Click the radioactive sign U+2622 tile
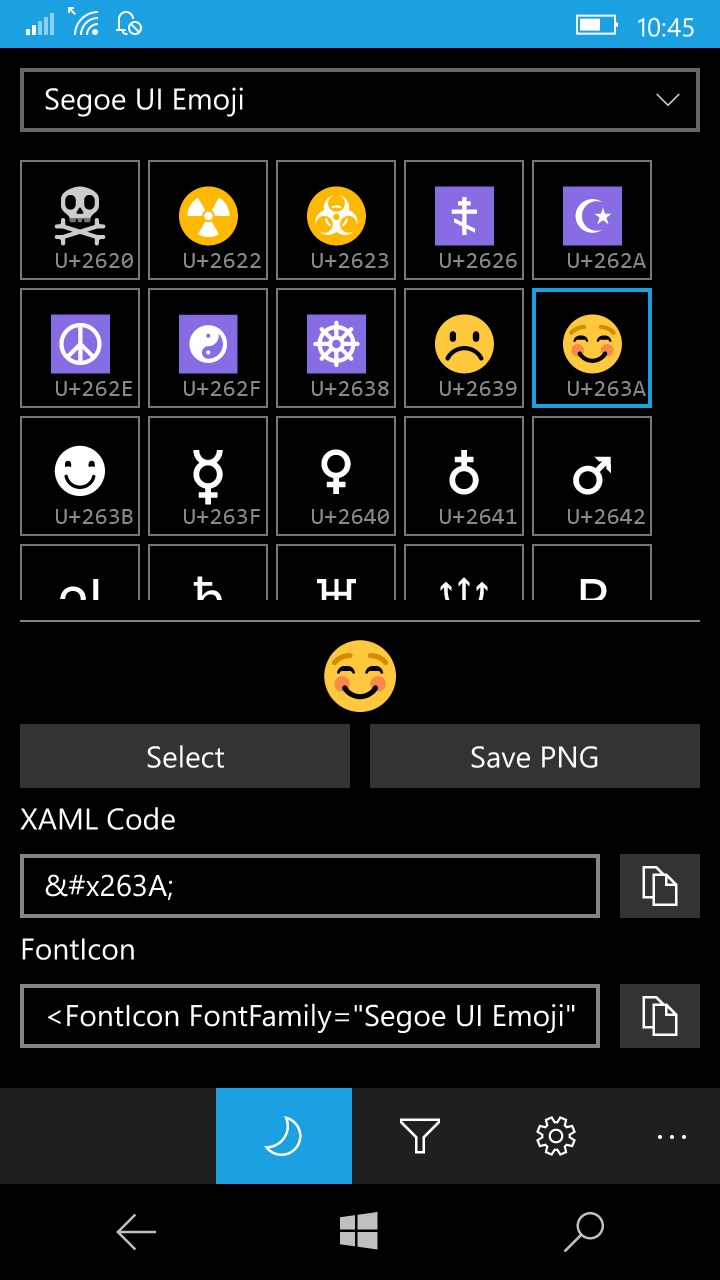Viewport: 720px width, 1280px height. [x=208, y=220]
